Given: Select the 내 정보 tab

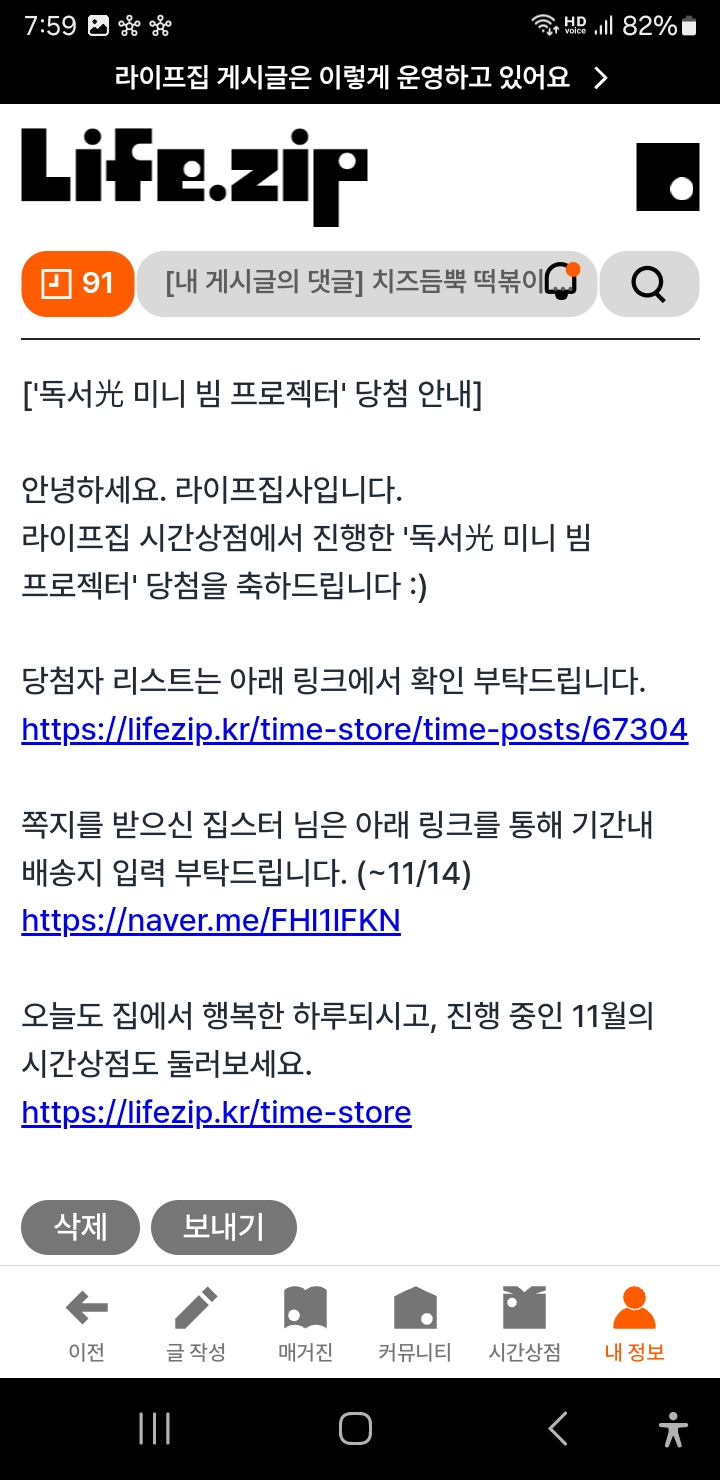Looking at the screenshot, I should tap(634, 1325).
